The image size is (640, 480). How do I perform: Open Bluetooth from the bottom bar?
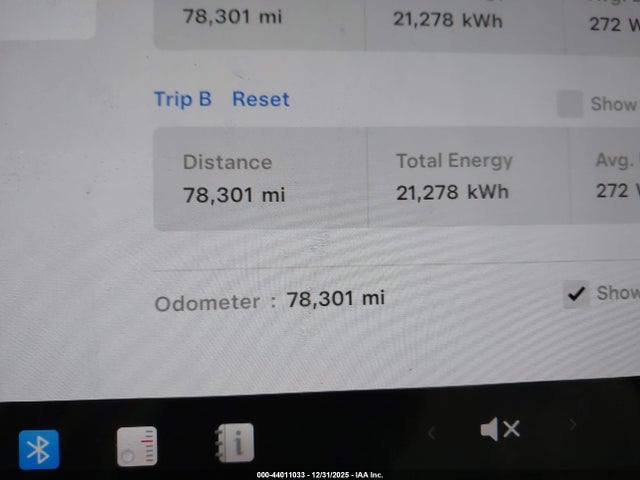click(x=39, y=449)
